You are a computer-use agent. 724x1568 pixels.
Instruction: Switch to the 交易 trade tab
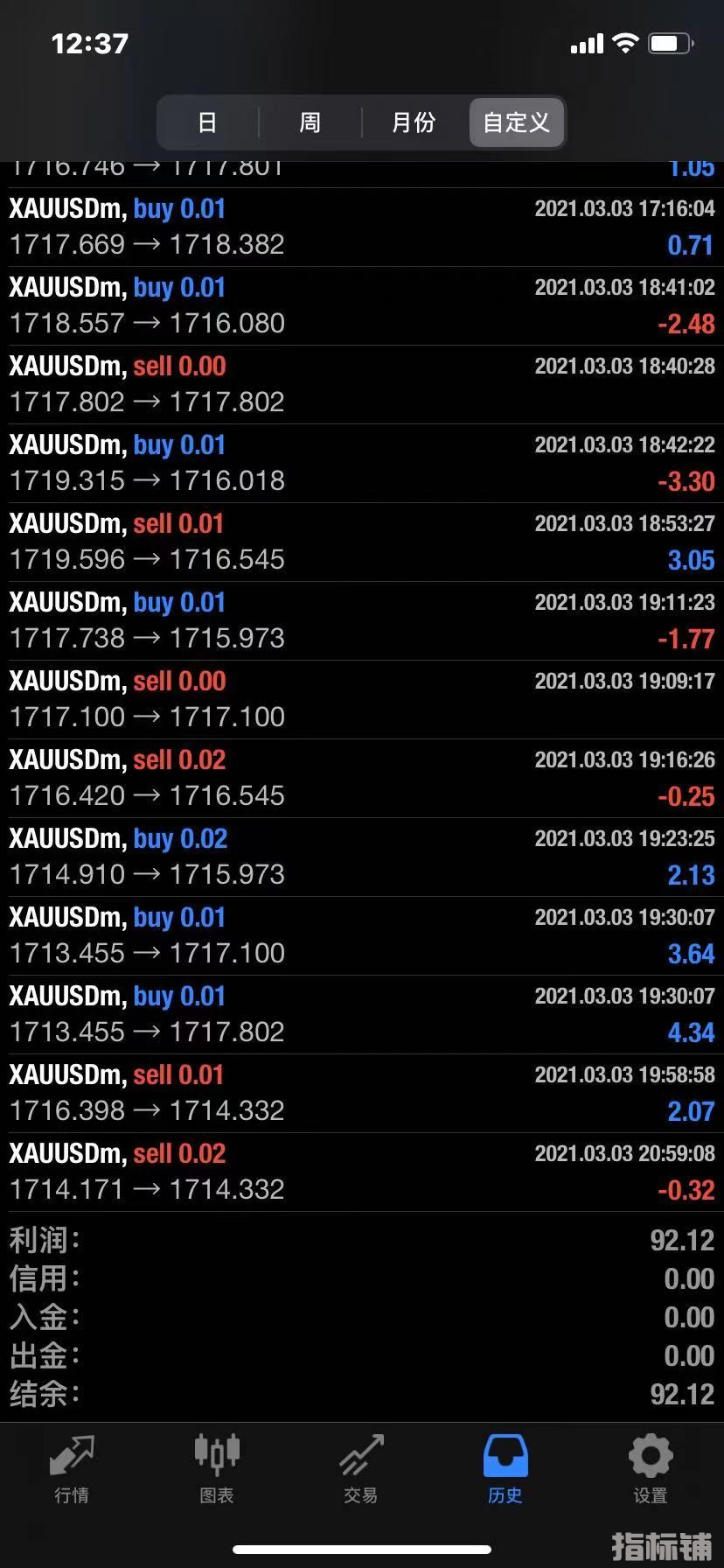[361, 1470]
